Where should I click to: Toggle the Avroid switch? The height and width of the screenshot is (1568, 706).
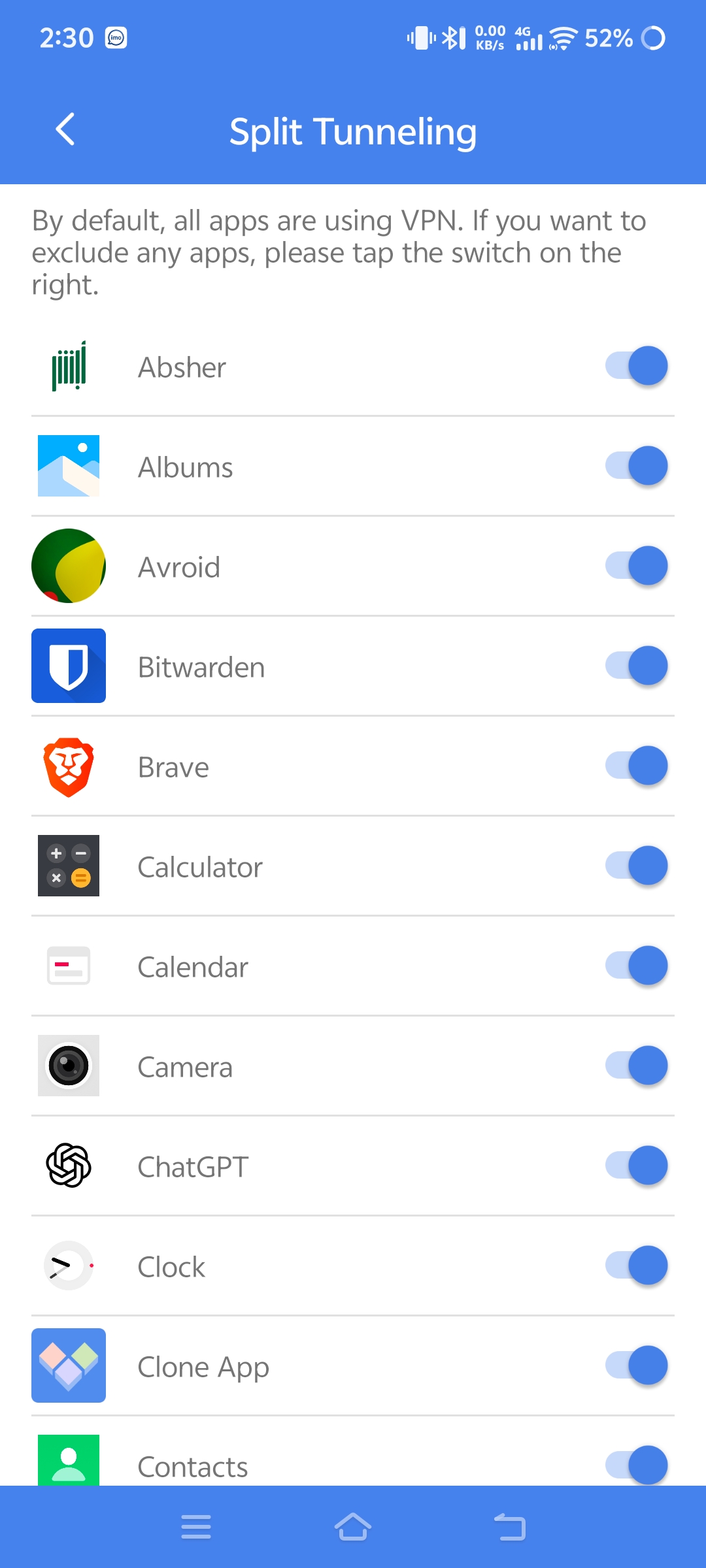point(636,566)
